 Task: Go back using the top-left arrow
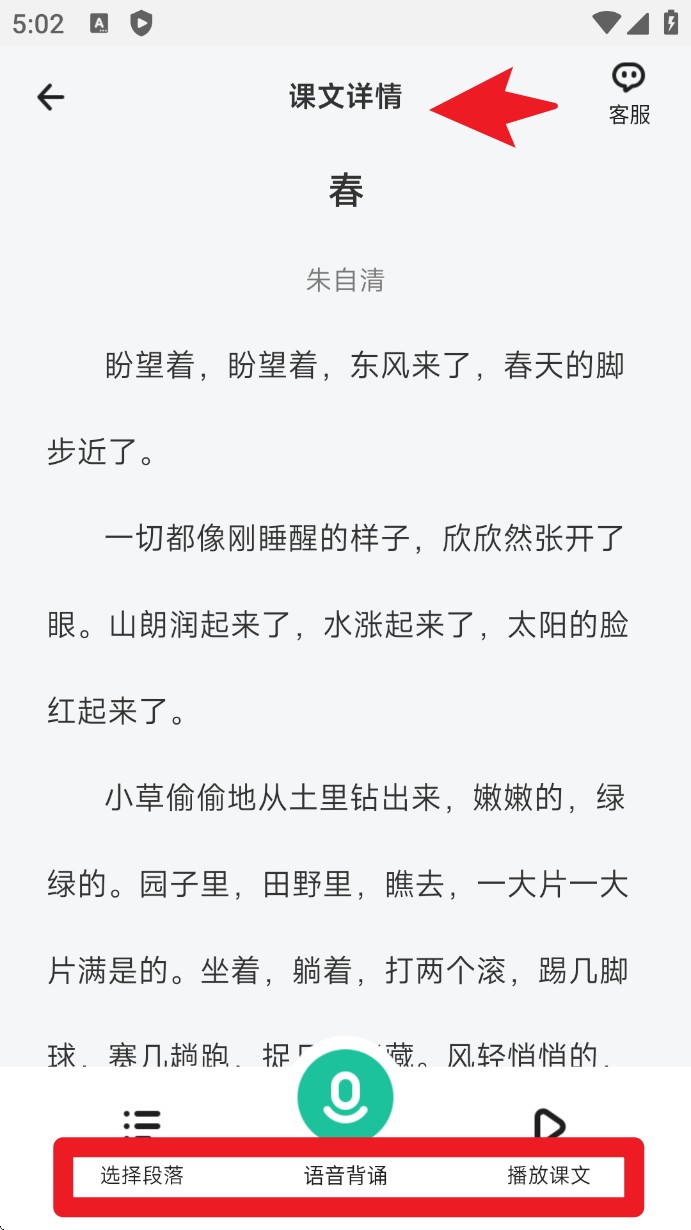click(x=50, y=96)
